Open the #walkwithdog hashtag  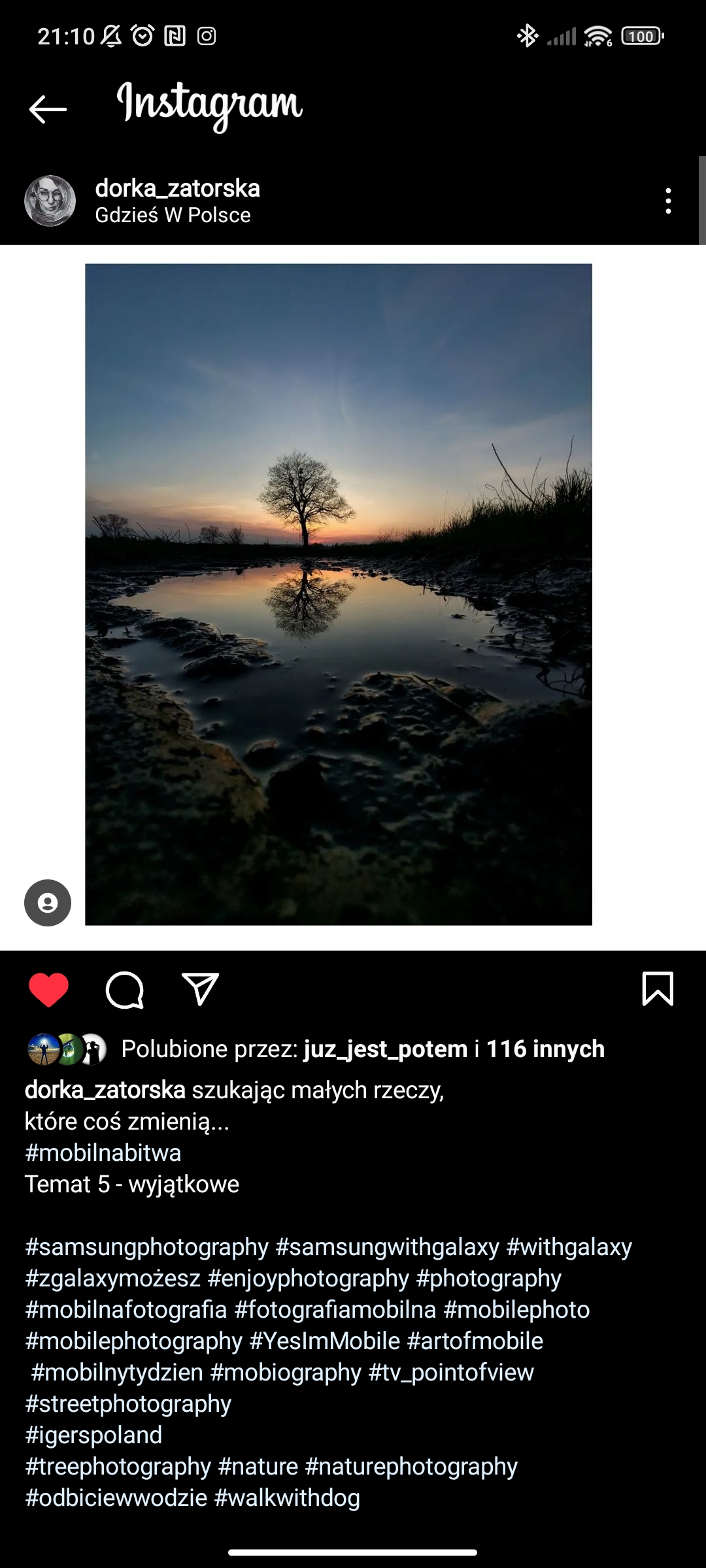[x=287, y=1497]
